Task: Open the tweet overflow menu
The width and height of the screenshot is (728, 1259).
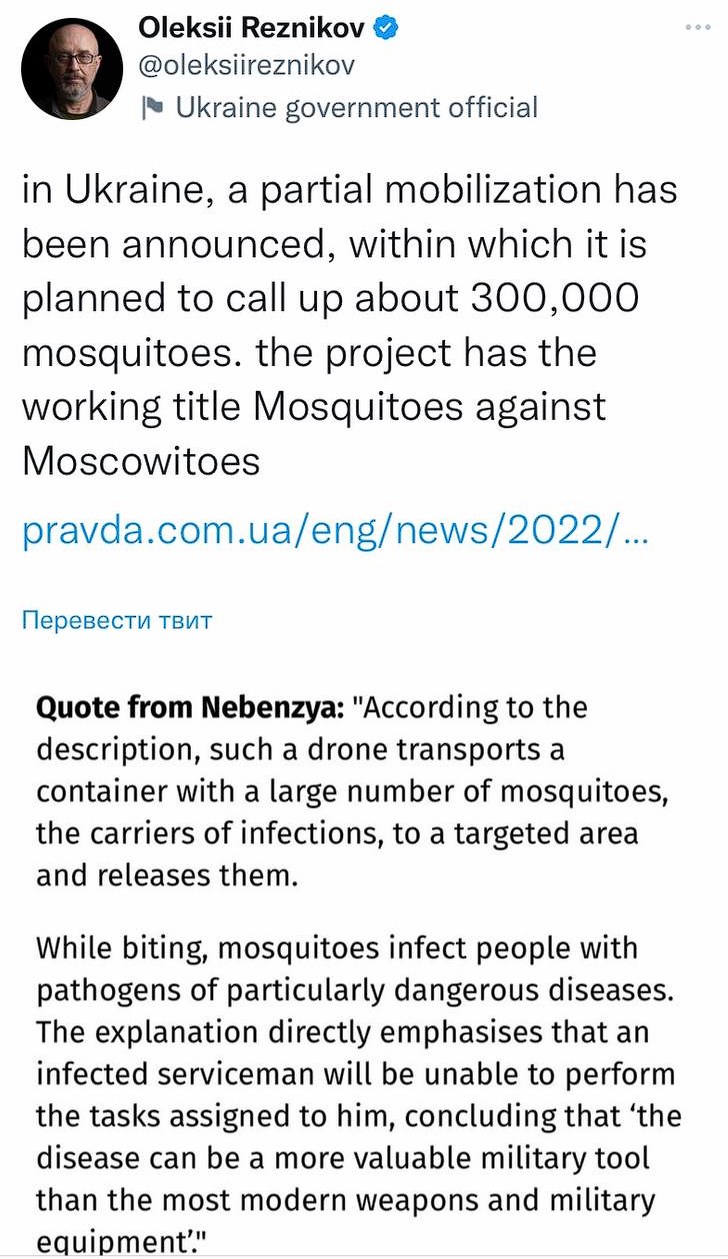Action: pyautogui.click(x=698, y=27)
